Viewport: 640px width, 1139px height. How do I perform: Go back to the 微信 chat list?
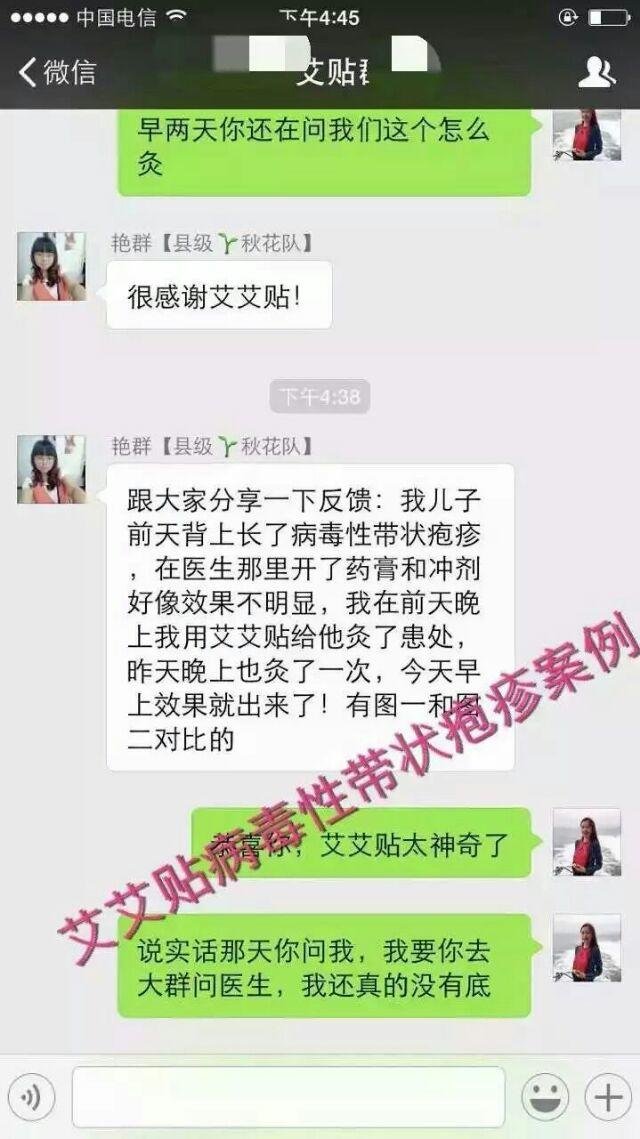[x=58, y=72]
